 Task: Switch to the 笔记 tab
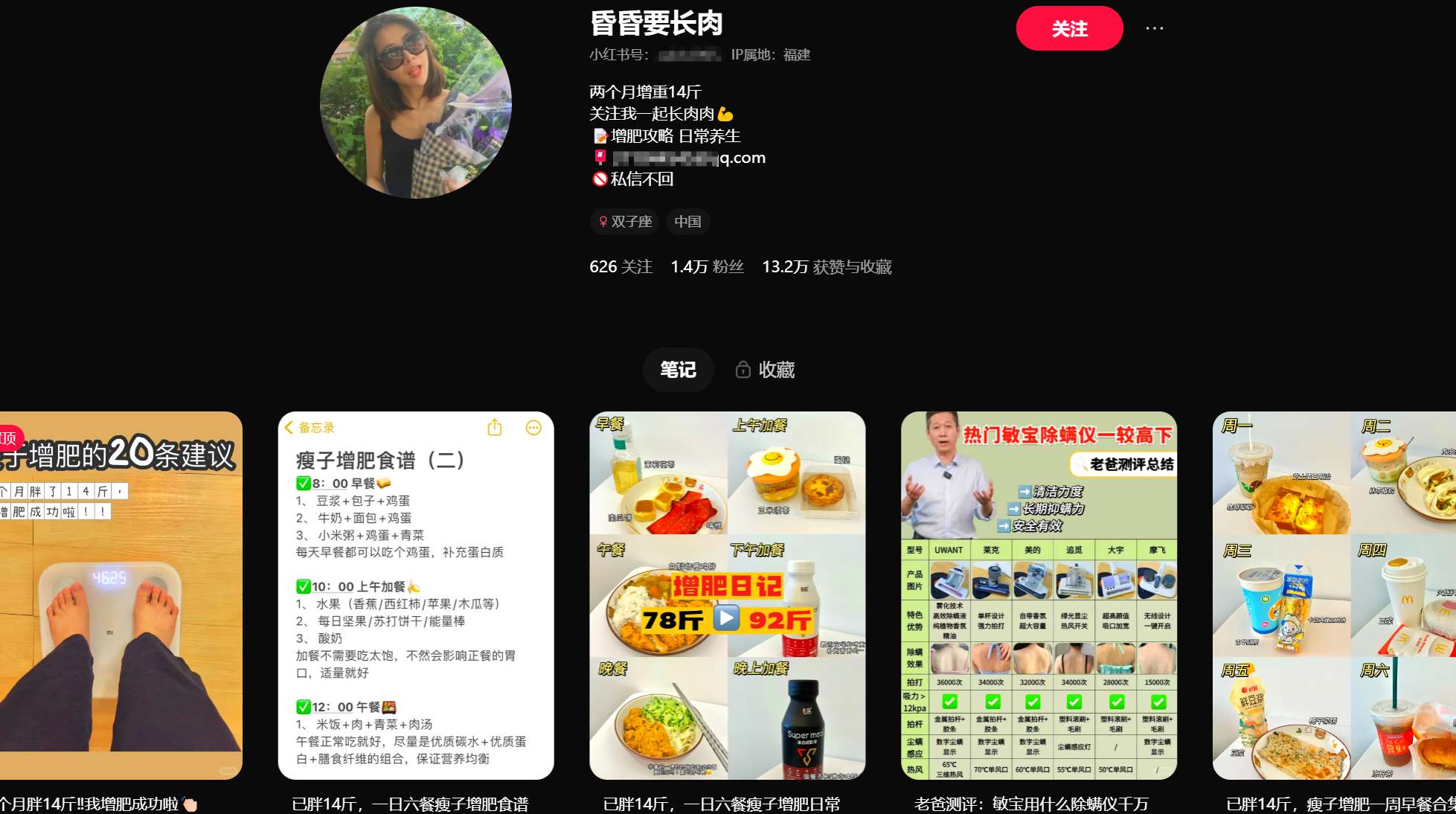(678, 370)
